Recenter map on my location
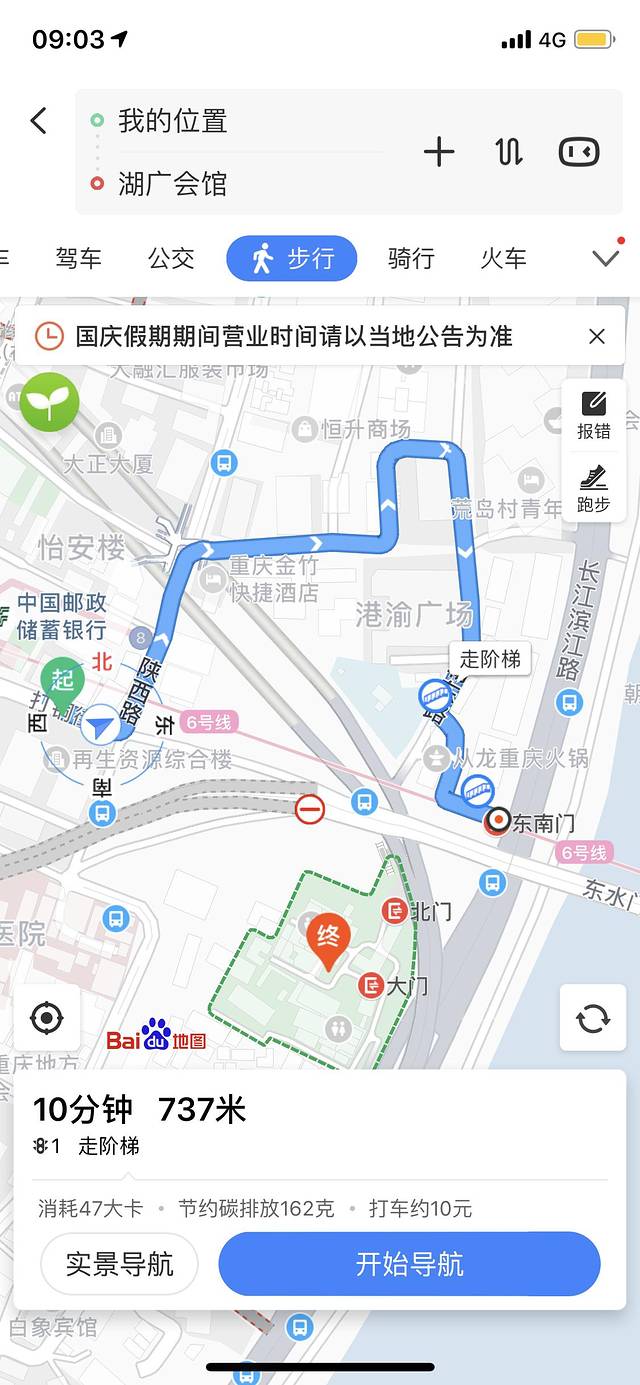This screenshot has height=1385, width=640. click(x=47, y=1018)
